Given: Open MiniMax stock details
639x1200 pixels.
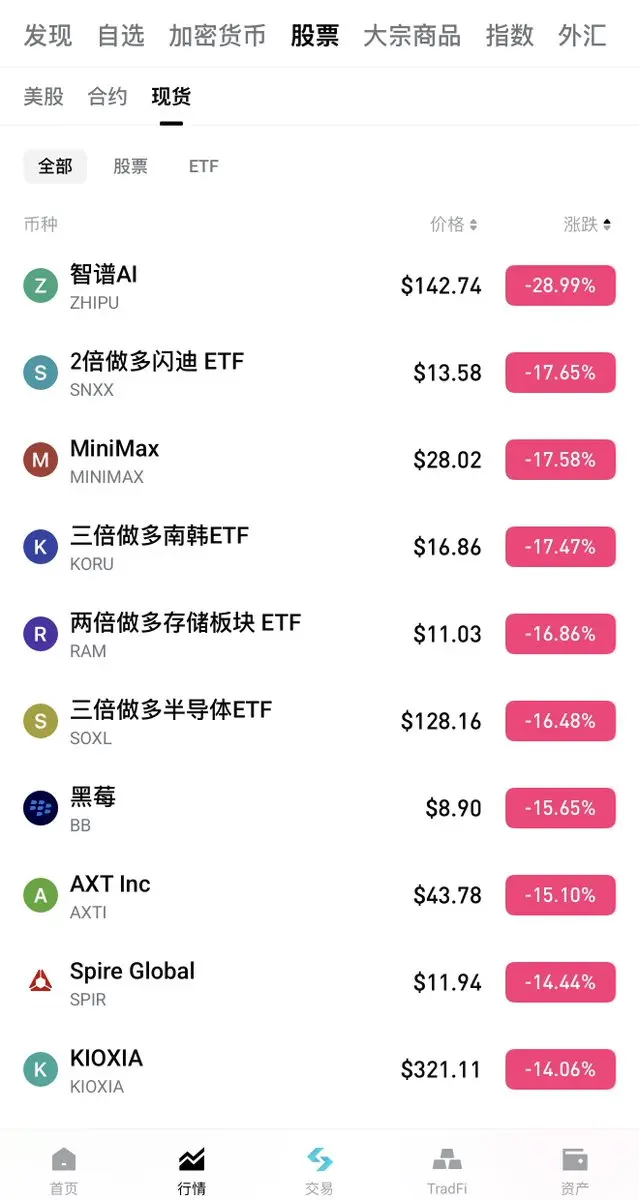Looking at the screenshot, I should pos(319,460).
